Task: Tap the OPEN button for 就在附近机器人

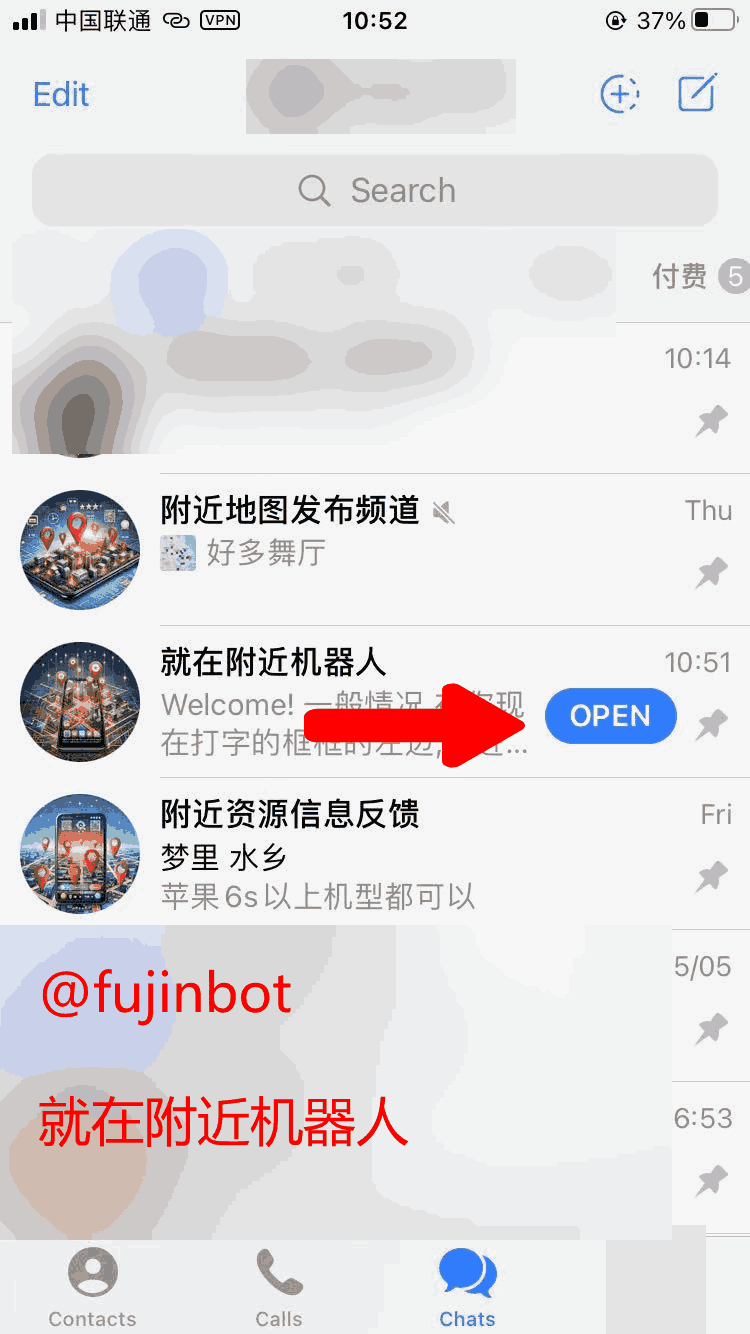Action: point(611,716)
